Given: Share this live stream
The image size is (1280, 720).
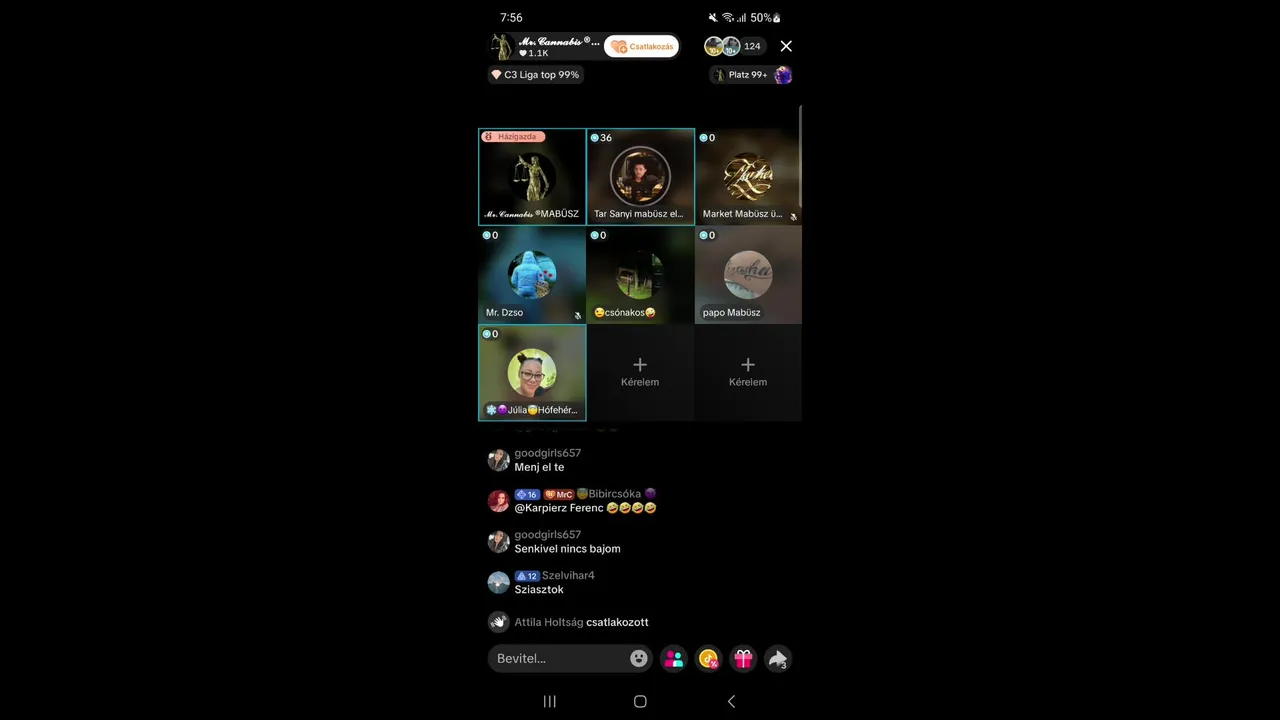Looking at the screenshot, I should coord(777,658).
